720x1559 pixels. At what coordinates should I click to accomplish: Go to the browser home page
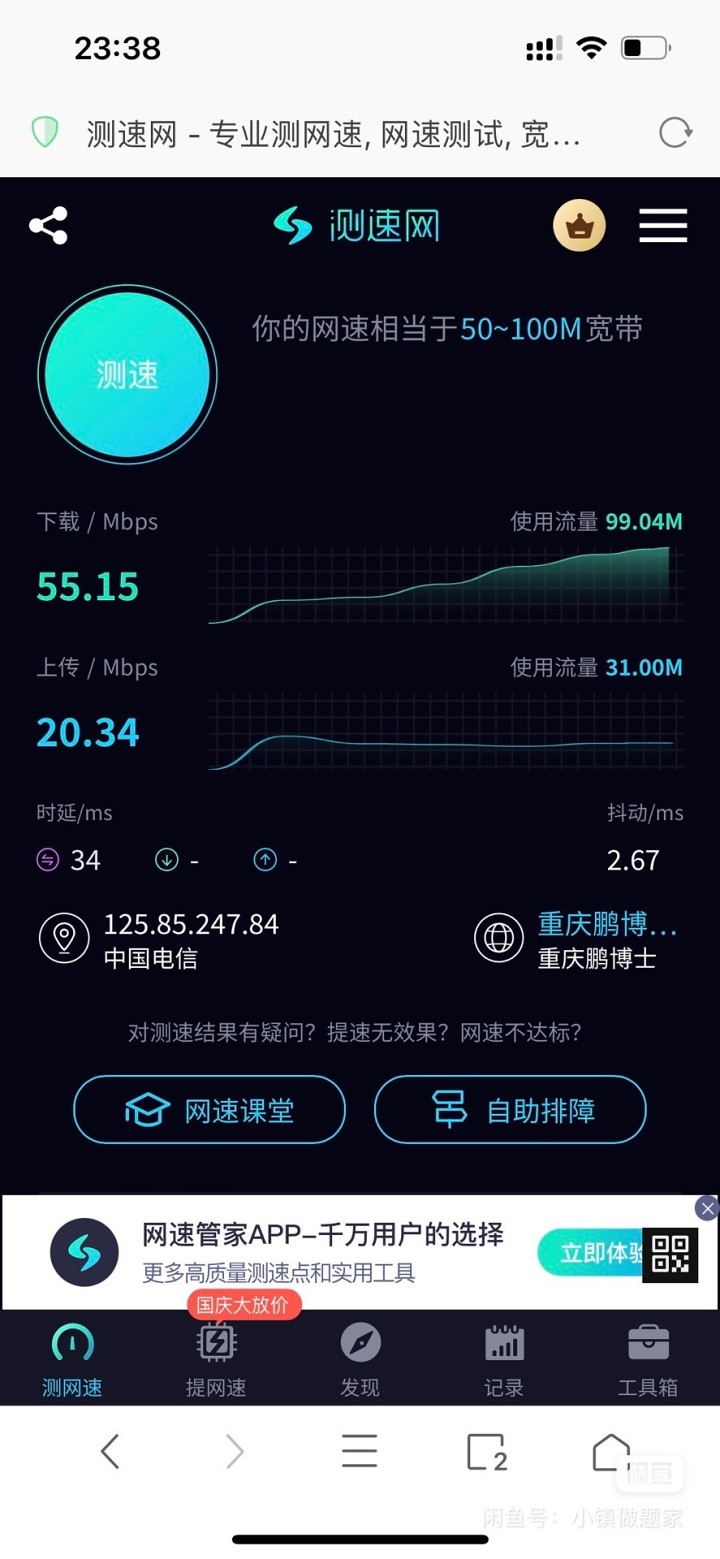pos(611,1451)
